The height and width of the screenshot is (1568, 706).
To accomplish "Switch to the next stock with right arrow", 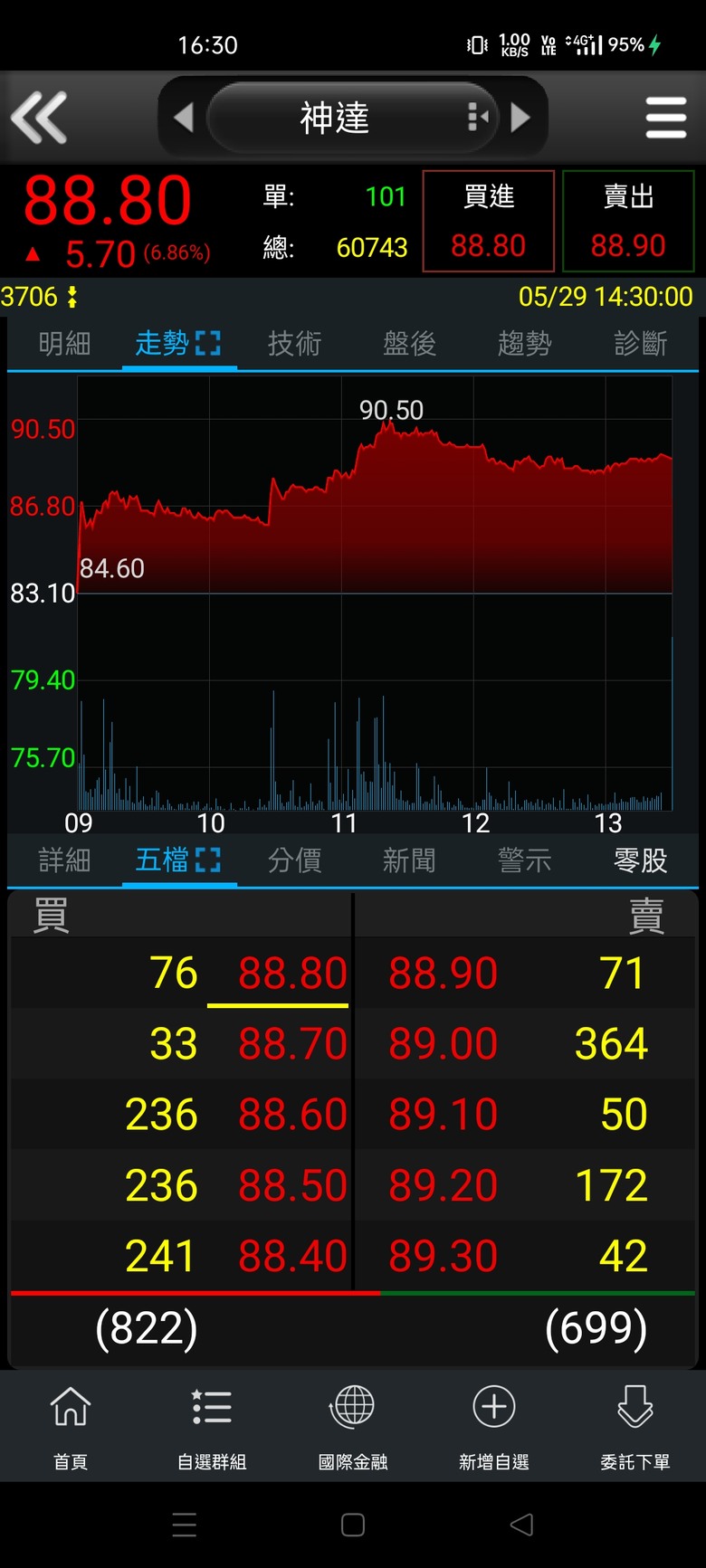I will pos(520,118).
